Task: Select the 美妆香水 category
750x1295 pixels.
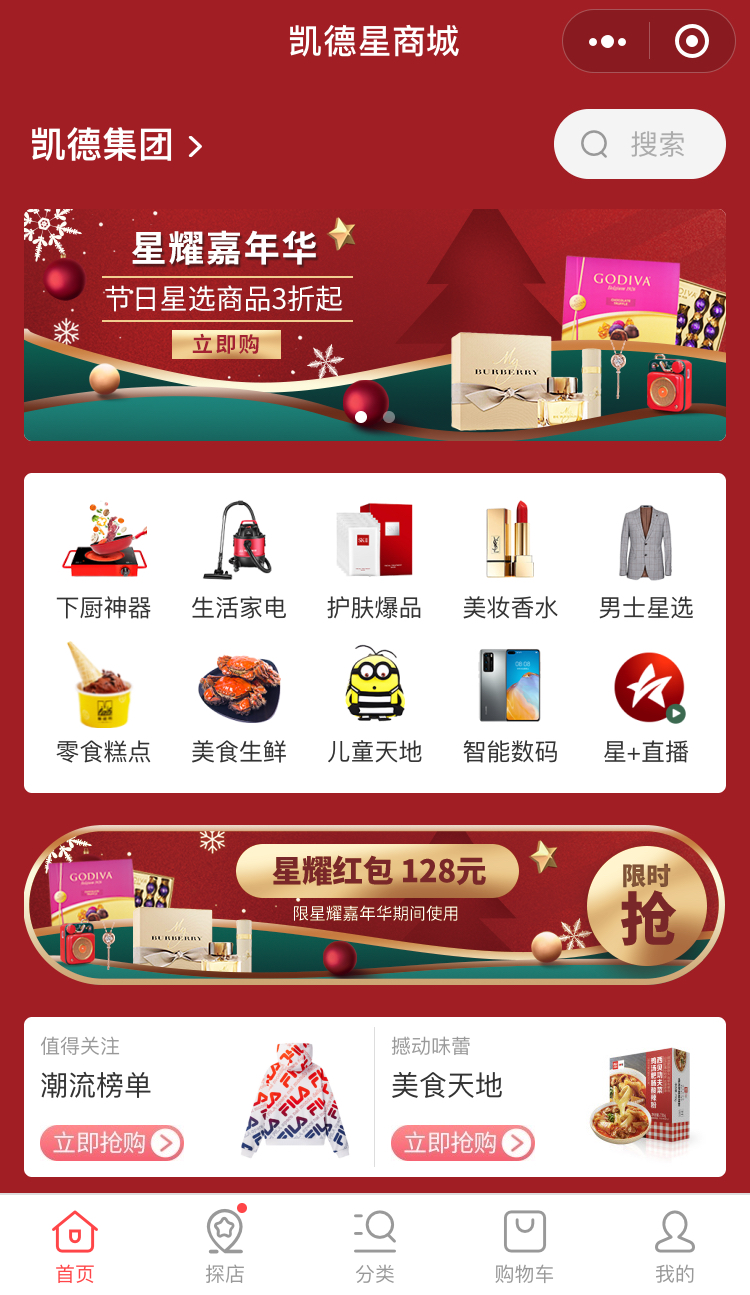Action: (510, 562)
